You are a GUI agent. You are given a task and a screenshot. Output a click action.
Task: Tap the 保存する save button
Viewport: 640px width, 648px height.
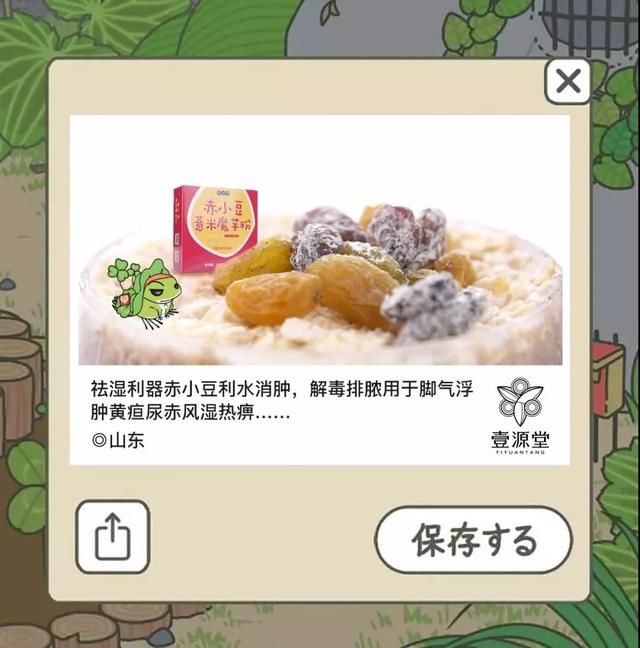473,540
